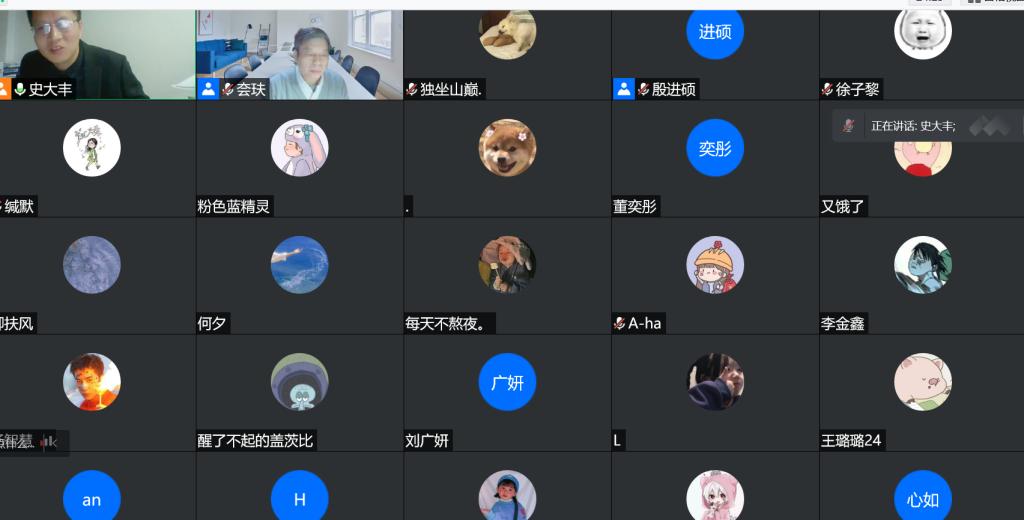Select 董奕彤's participant tile
This screenshot has width=1024, height=520.
pos(715,158)
